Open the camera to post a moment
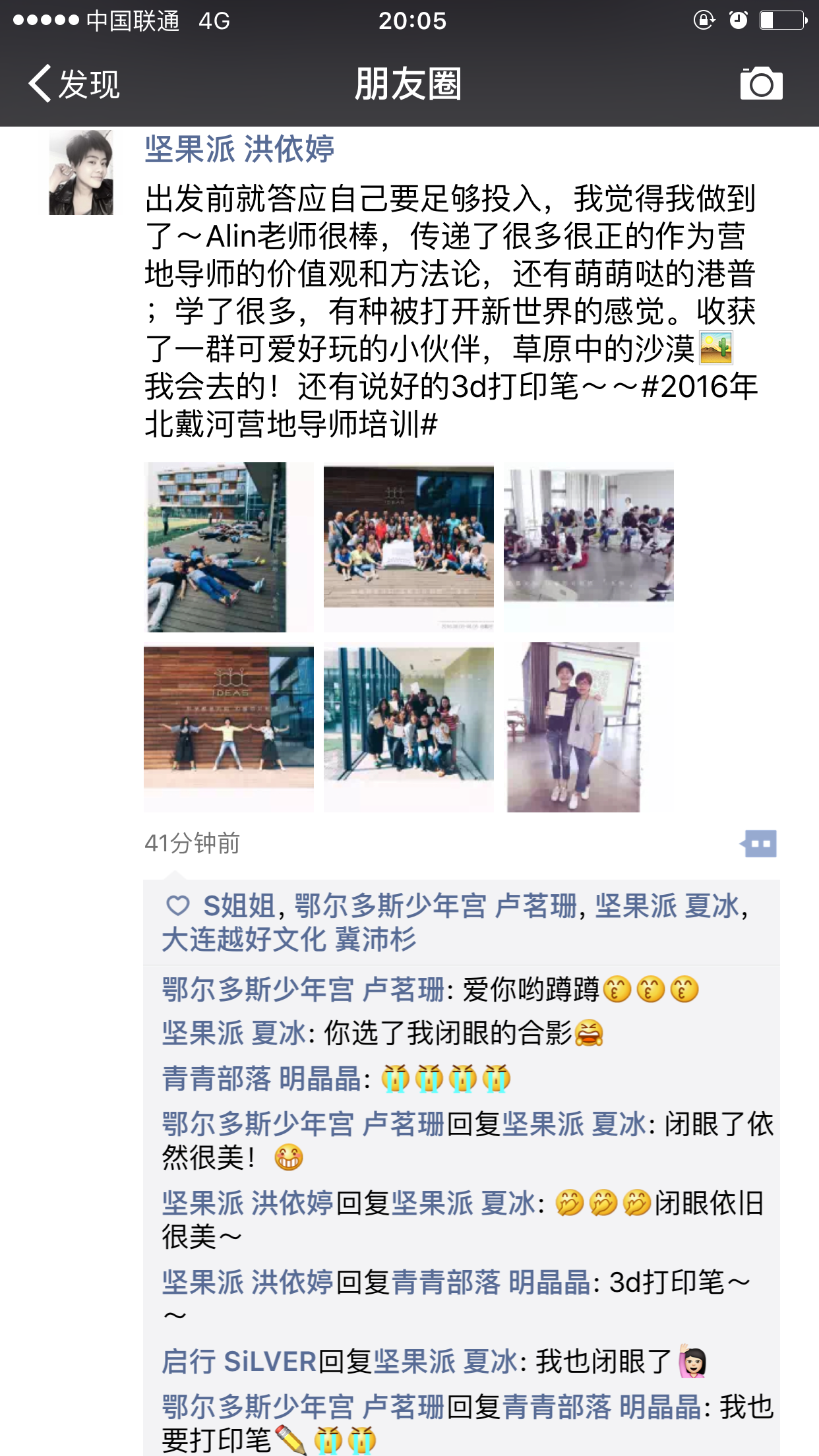Viewport: 819px width, 1456px height. pyautogui.click(x=761, y=84)
